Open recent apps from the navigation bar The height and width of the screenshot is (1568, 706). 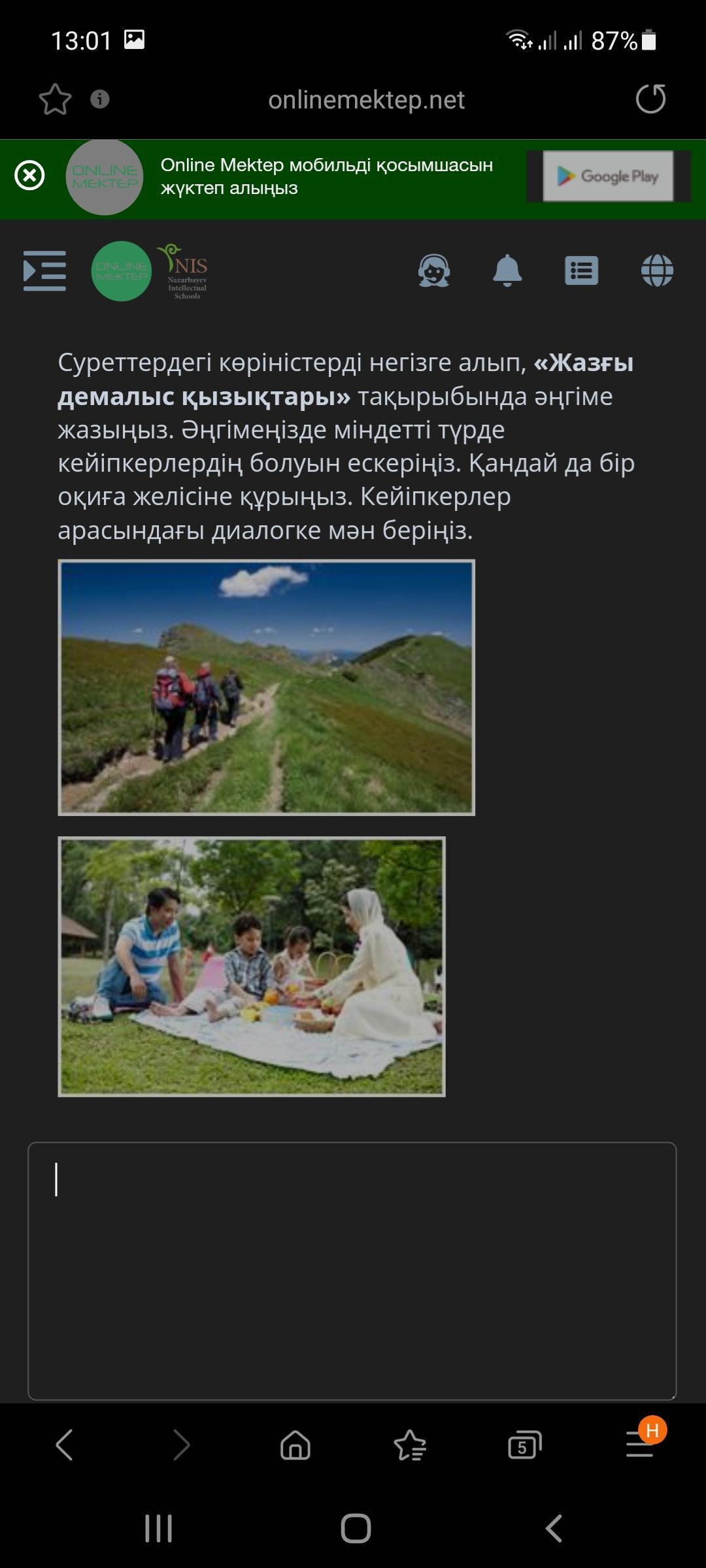coord(158,1528)
